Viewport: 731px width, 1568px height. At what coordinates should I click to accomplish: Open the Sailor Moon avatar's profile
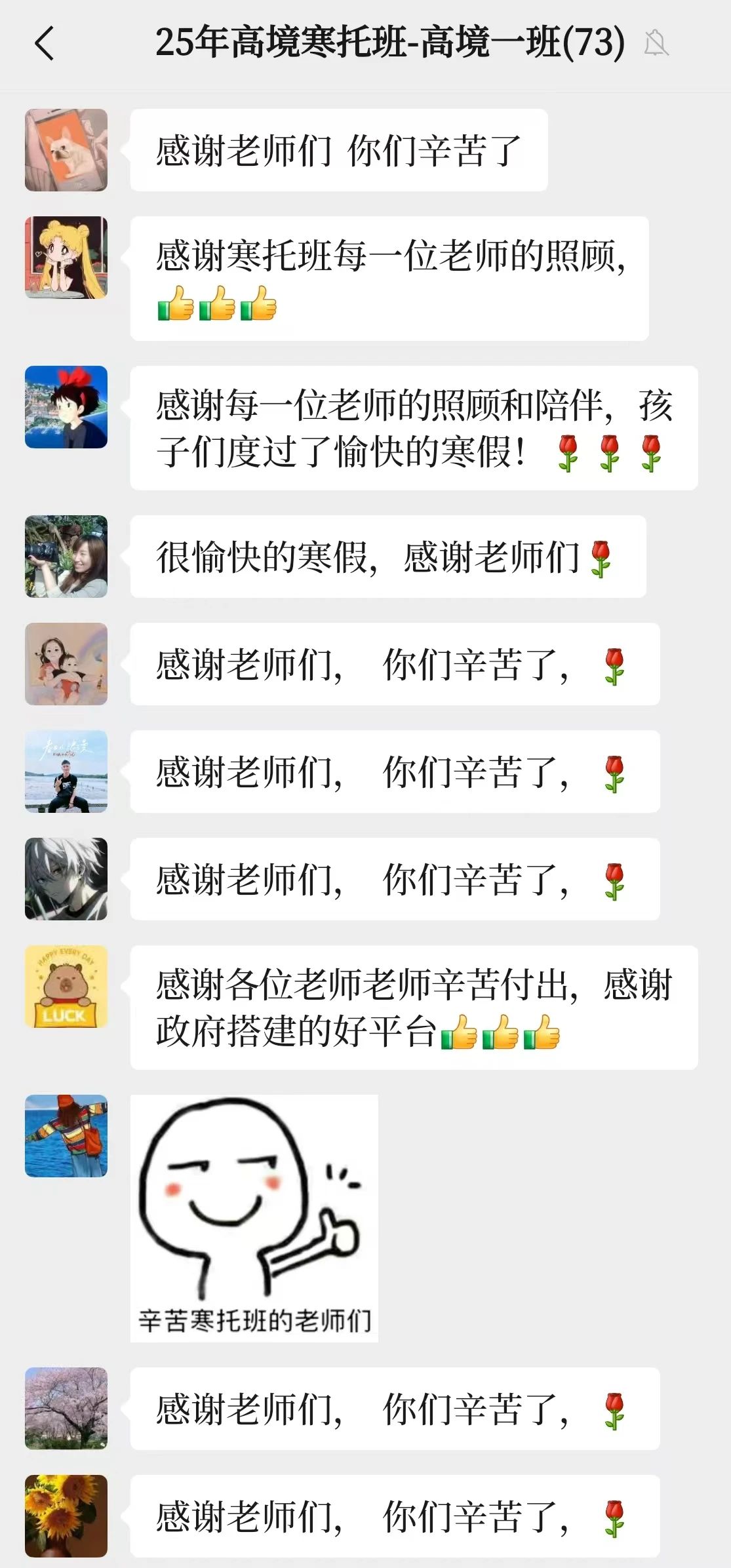[66, 258]
